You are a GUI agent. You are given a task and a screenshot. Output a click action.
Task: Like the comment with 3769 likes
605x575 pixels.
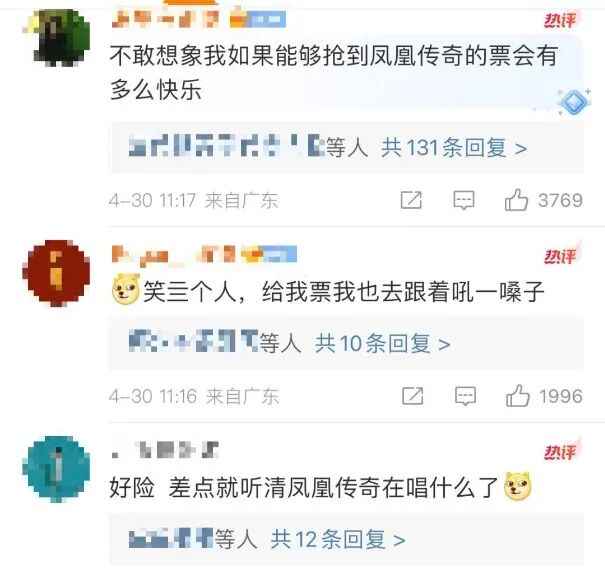[x=516, y=201]
